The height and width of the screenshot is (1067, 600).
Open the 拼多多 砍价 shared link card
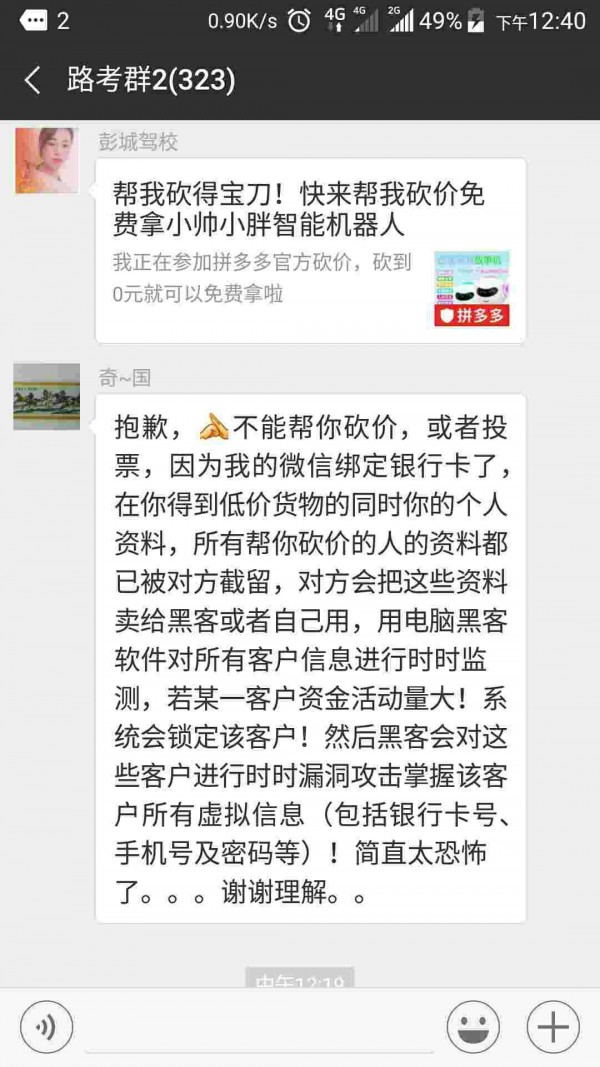click(x=310, y=250)
